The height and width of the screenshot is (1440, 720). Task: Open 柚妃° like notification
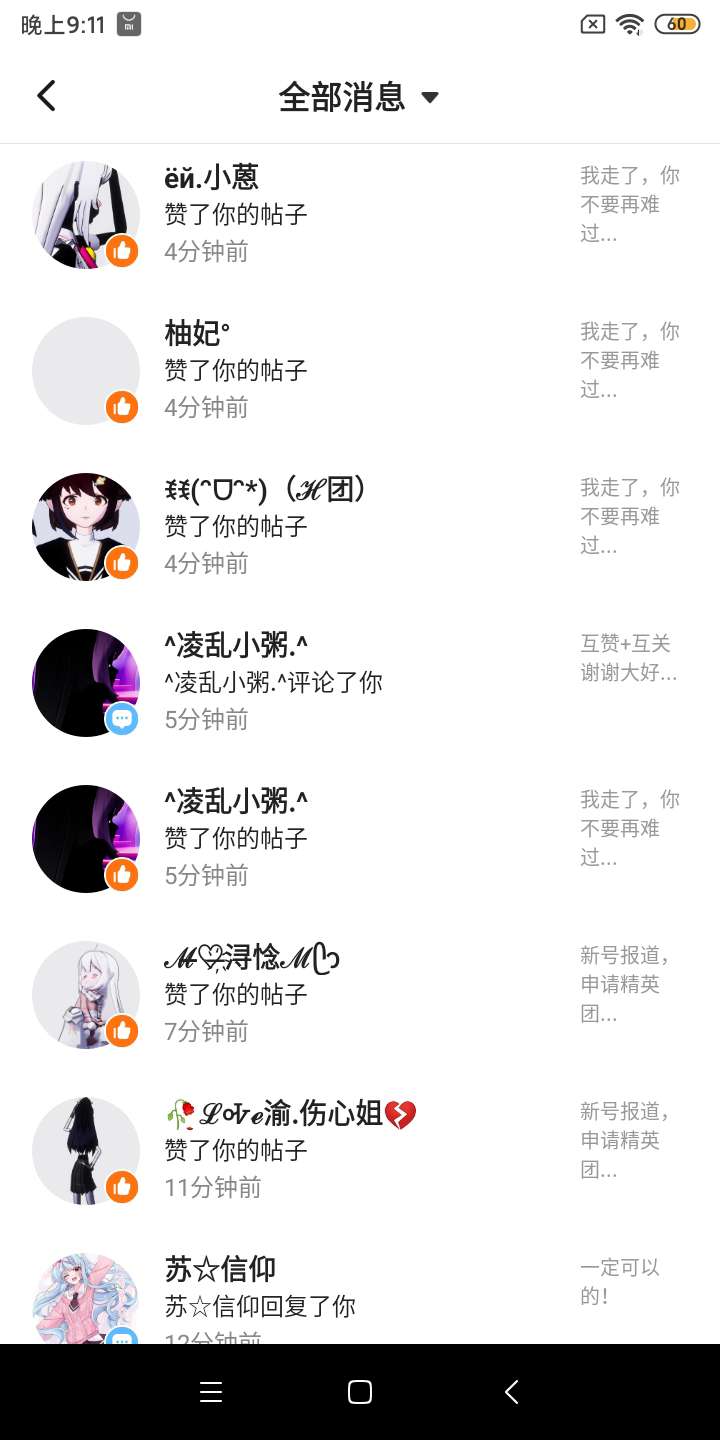(x=360, y=371)
